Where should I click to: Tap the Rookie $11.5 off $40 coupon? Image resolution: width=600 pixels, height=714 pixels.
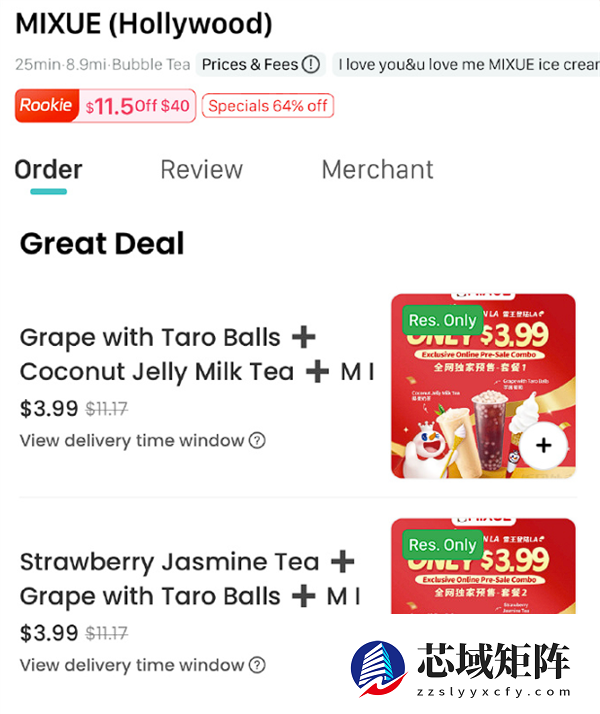[x=105, y=106]
